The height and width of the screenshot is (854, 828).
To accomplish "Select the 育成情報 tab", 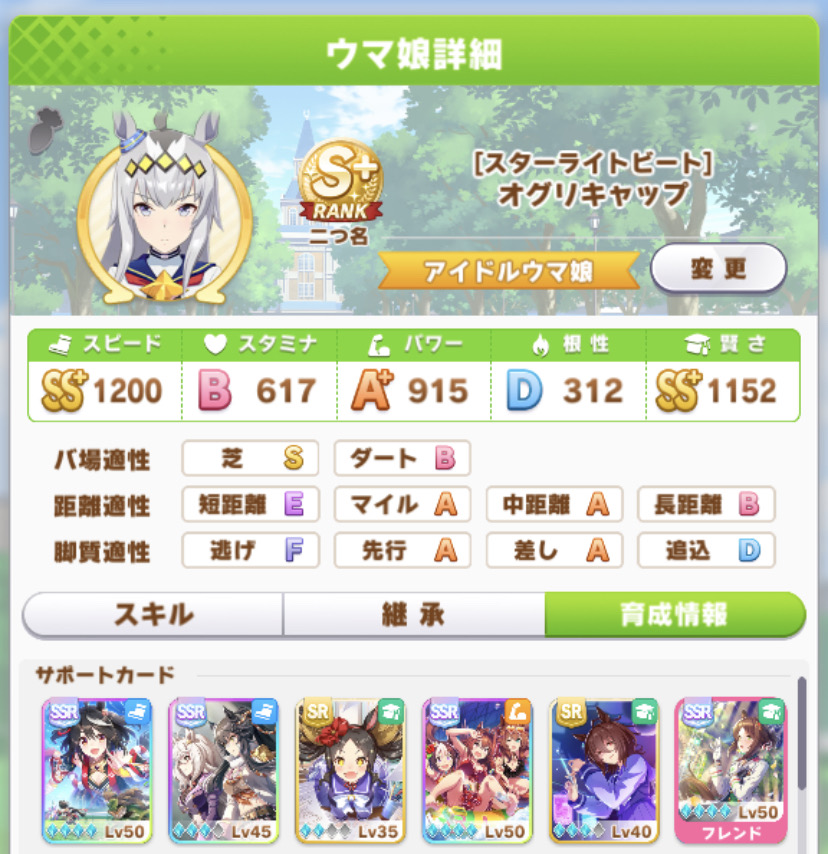I will tap(674, 614).
